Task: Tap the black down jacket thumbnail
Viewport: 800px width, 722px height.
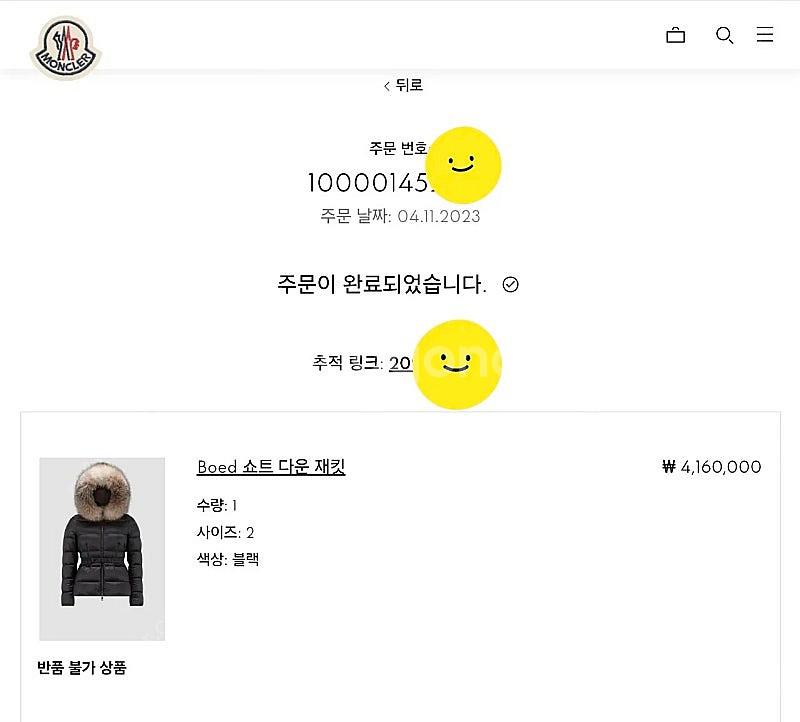Action: [x=102, y=549]
